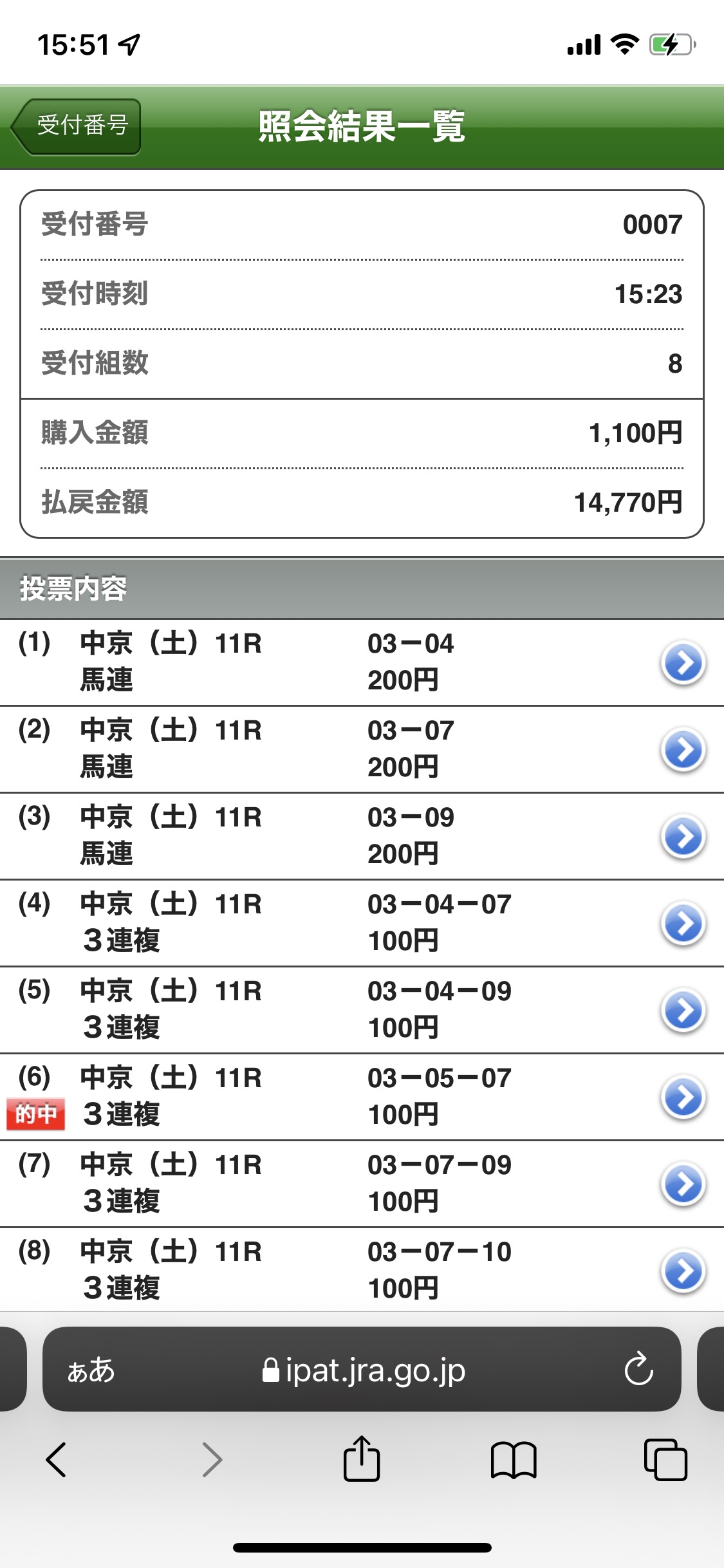
Task: Open bet 馬連 03-04 details
Action: point(683,662)
